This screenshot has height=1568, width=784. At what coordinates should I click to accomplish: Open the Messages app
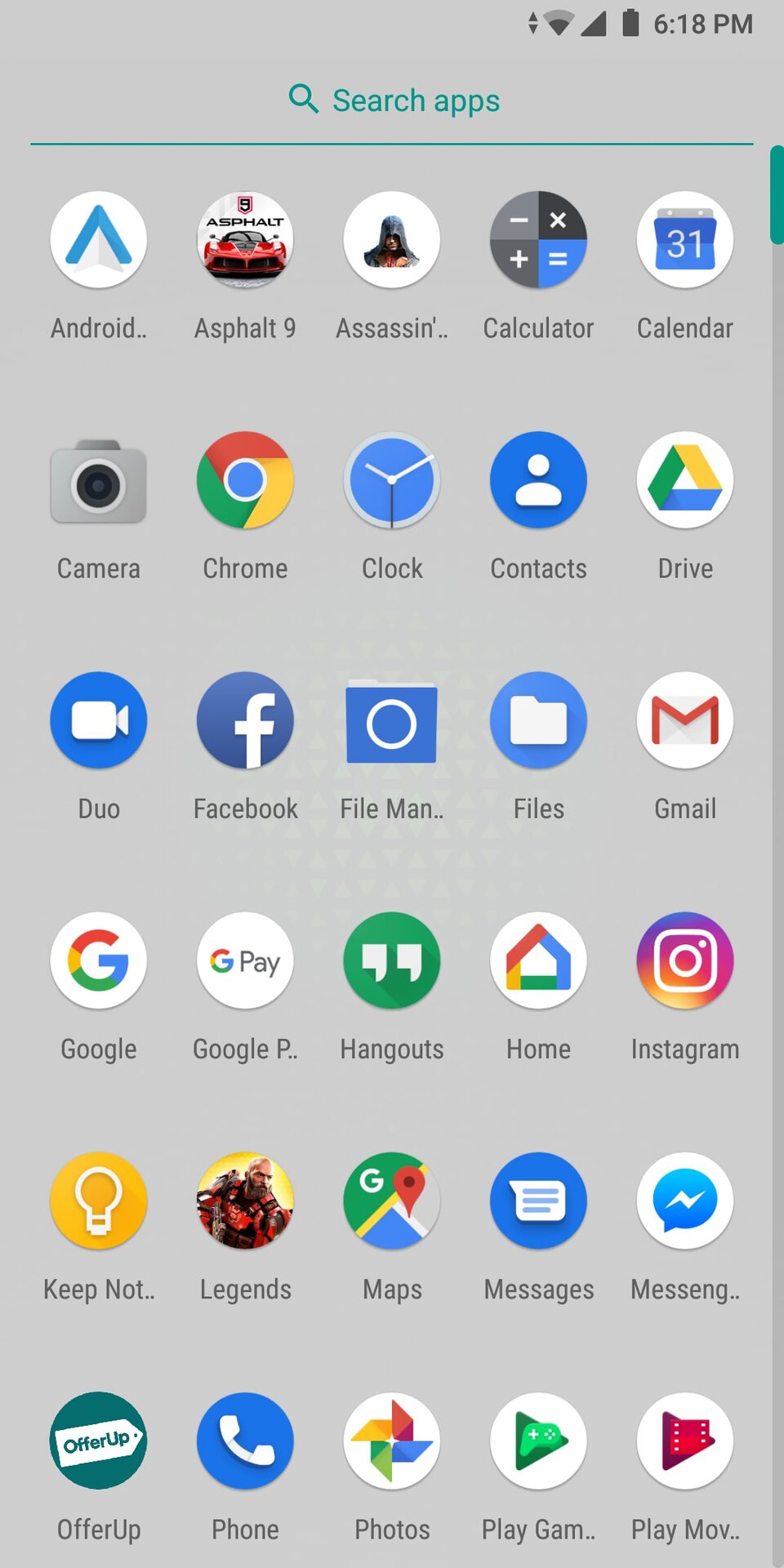(538, 1200)
